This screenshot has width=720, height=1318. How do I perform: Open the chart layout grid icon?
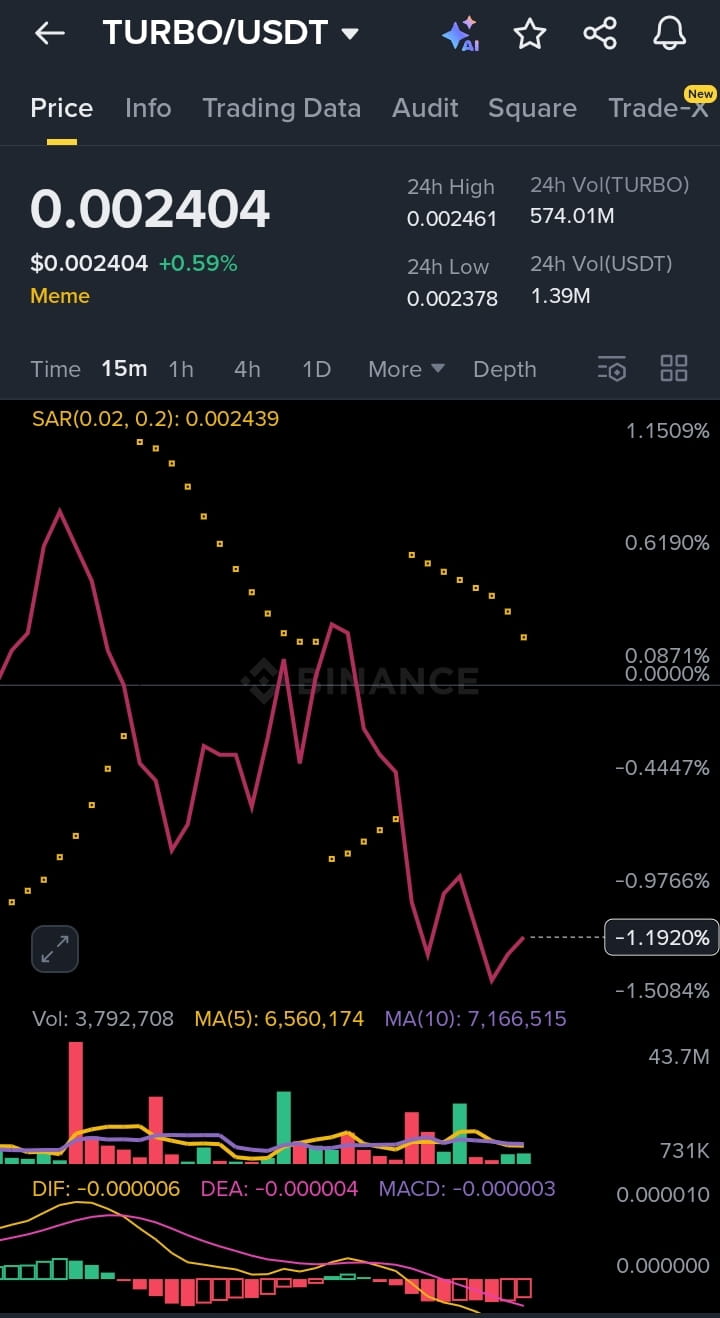pos(674,369)
